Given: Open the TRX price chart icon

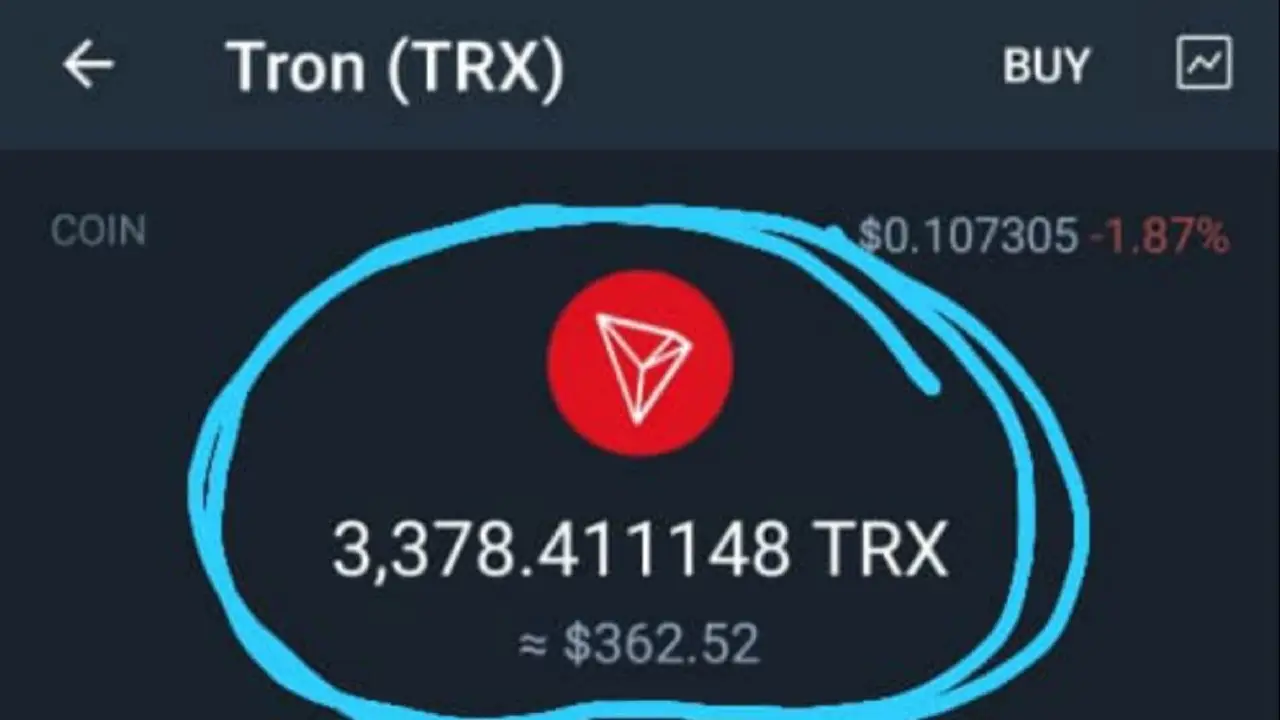Looking at the screenshot, I should click(1204, 65).
